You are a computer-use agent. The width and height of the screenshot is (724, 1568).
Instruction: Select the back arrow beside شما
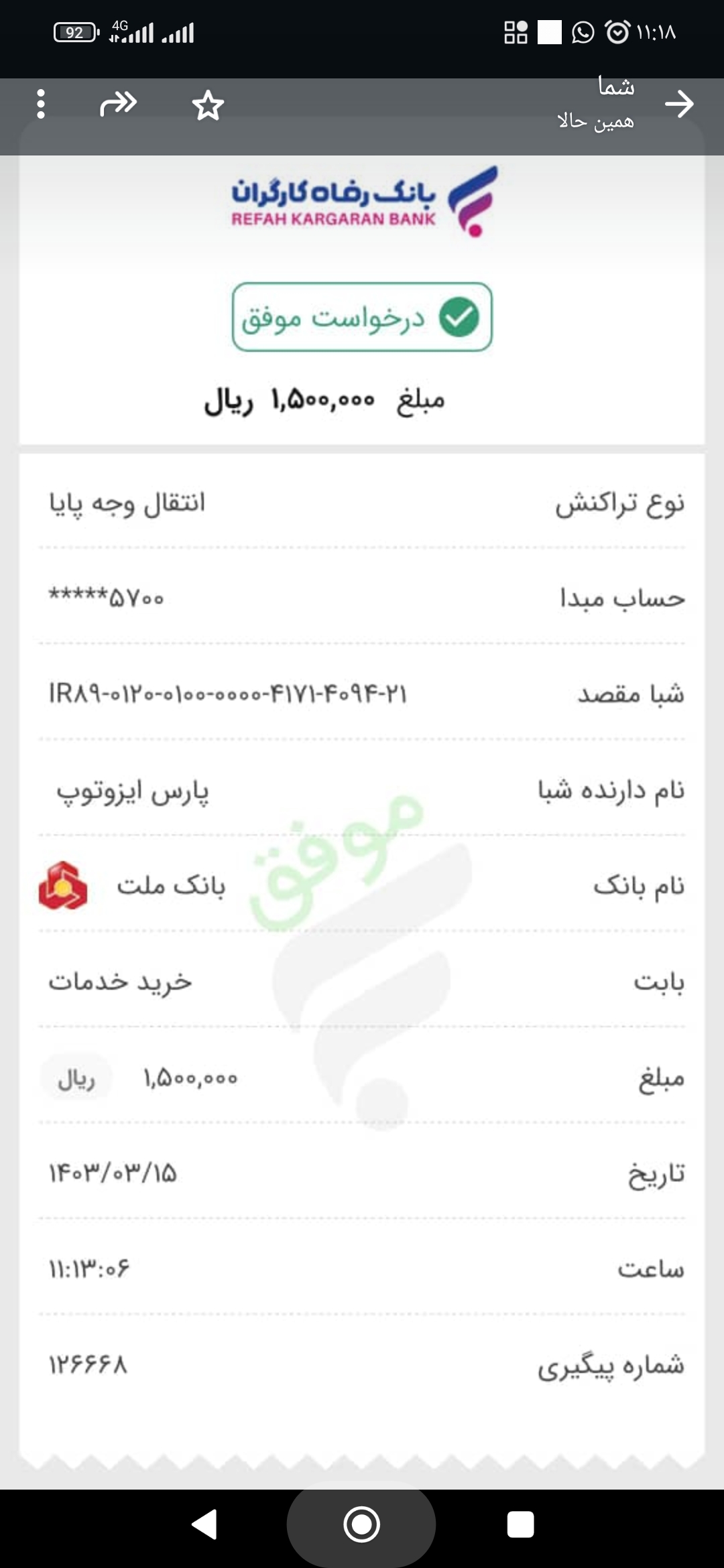pos(681,105)
